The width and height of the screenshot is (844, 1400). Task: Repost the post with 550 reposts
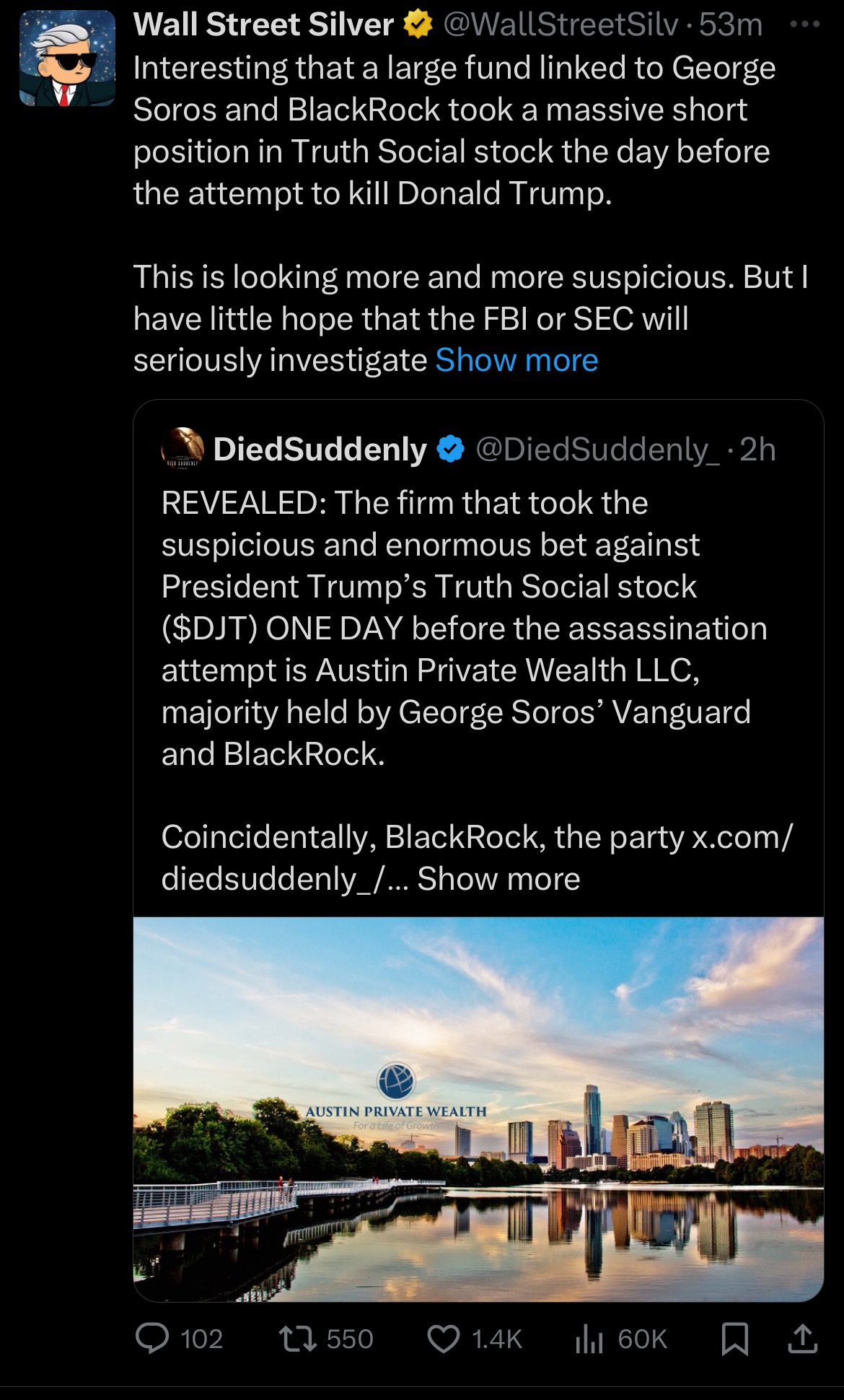pyautogui.click(x=298, y=1339)
